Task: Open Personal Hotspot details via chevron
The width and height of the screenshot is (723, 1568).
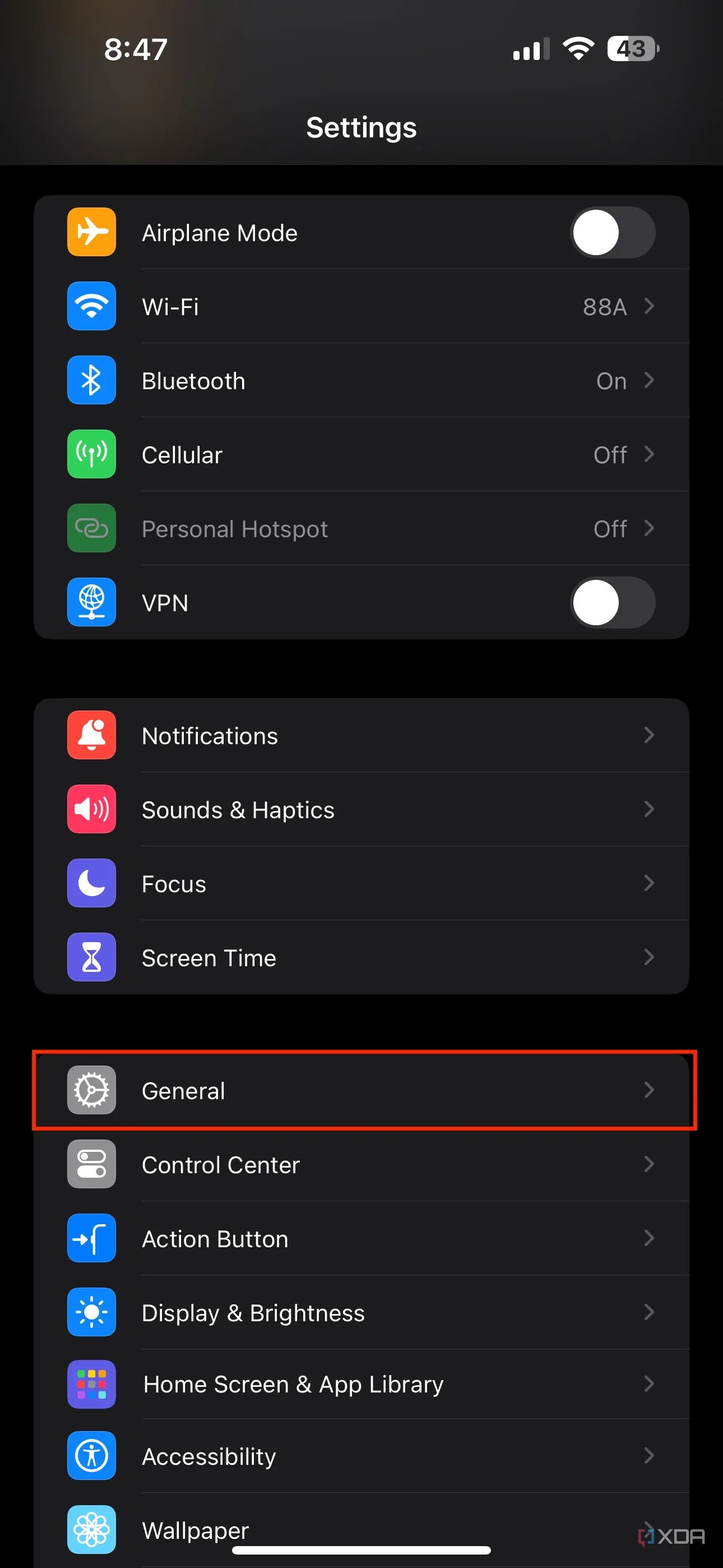Action: 650,528
